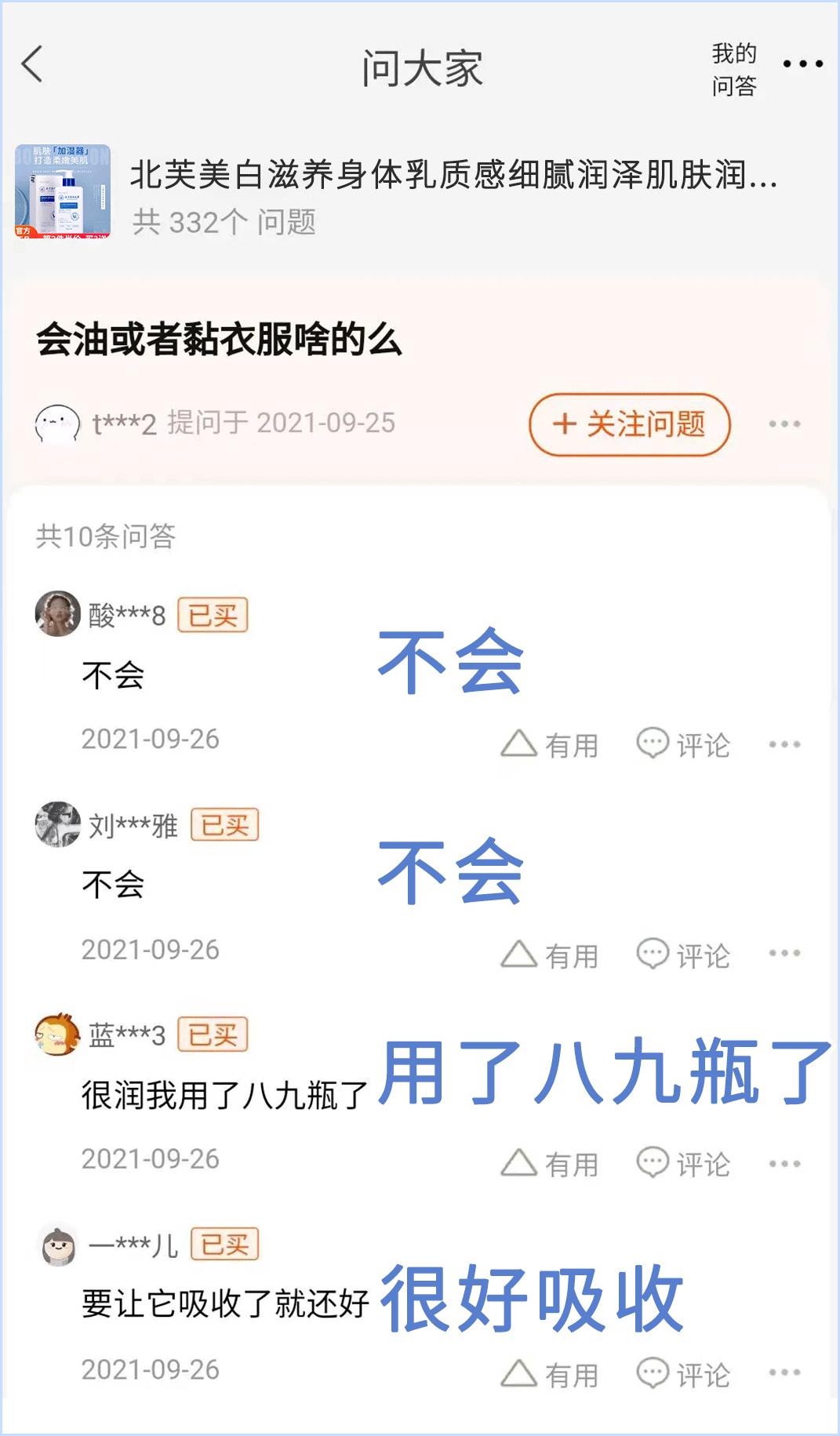
Task: Open the top-right overflow menu
Action: point(802,64)
